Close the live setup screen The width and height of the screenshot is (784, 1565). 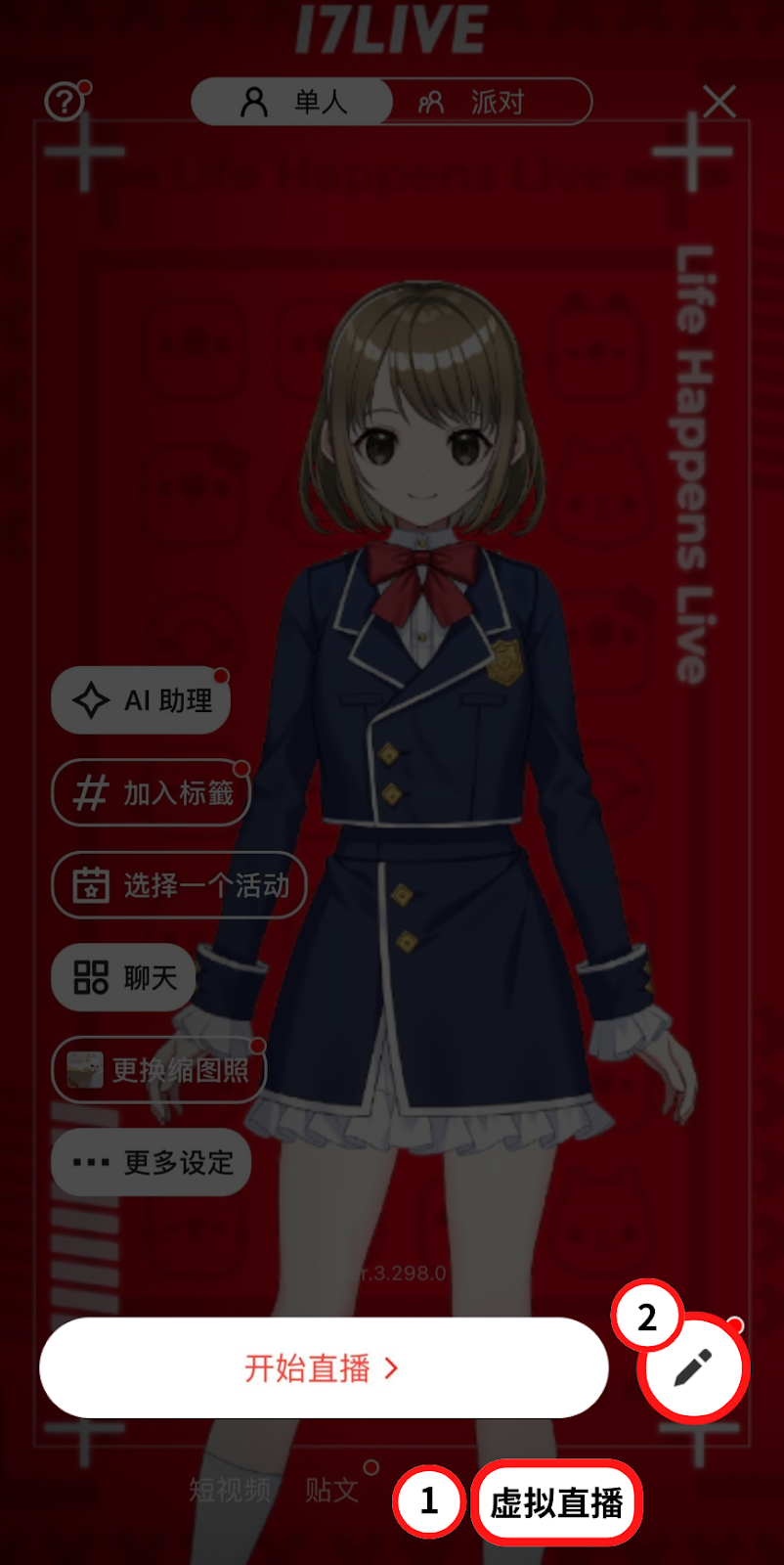(719, 101)
